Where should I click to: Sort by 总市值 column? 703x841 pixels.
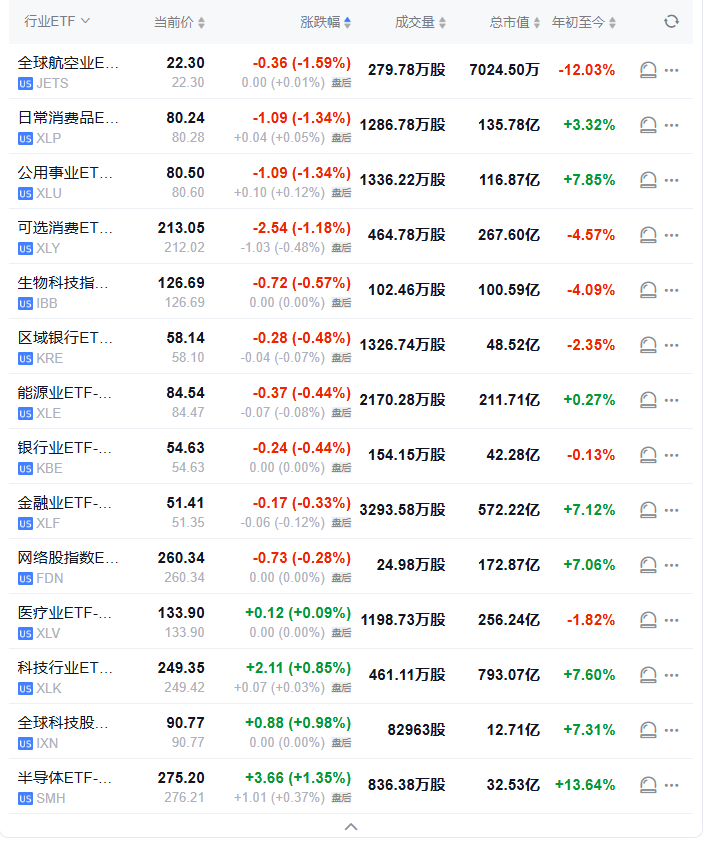pos(515,22)
